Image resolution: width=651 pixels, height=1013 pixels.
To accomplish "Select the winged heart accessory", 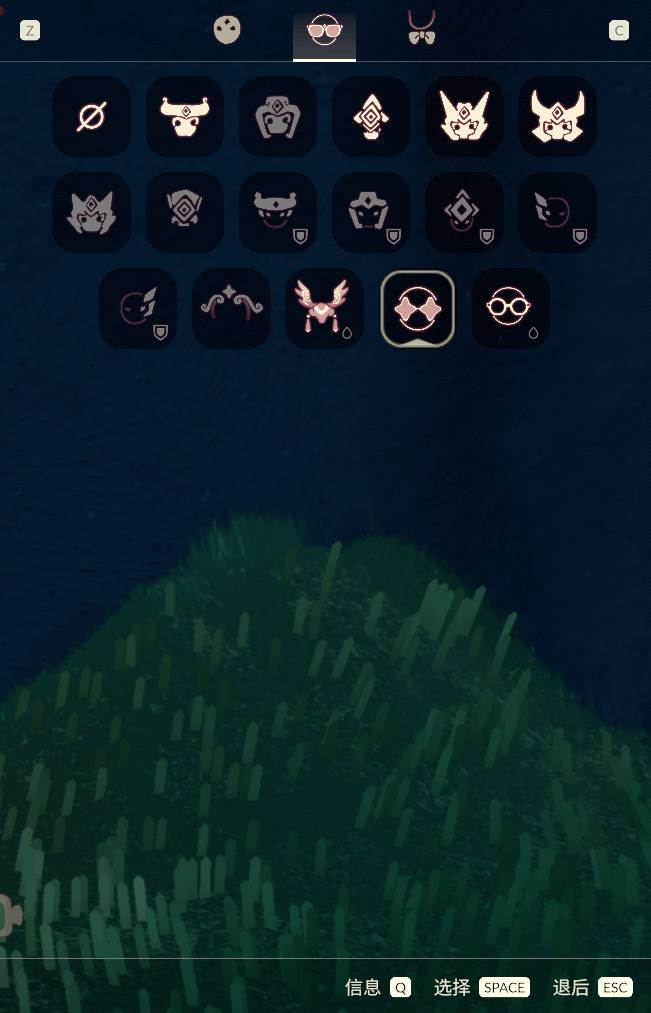I will click(324, 309).
